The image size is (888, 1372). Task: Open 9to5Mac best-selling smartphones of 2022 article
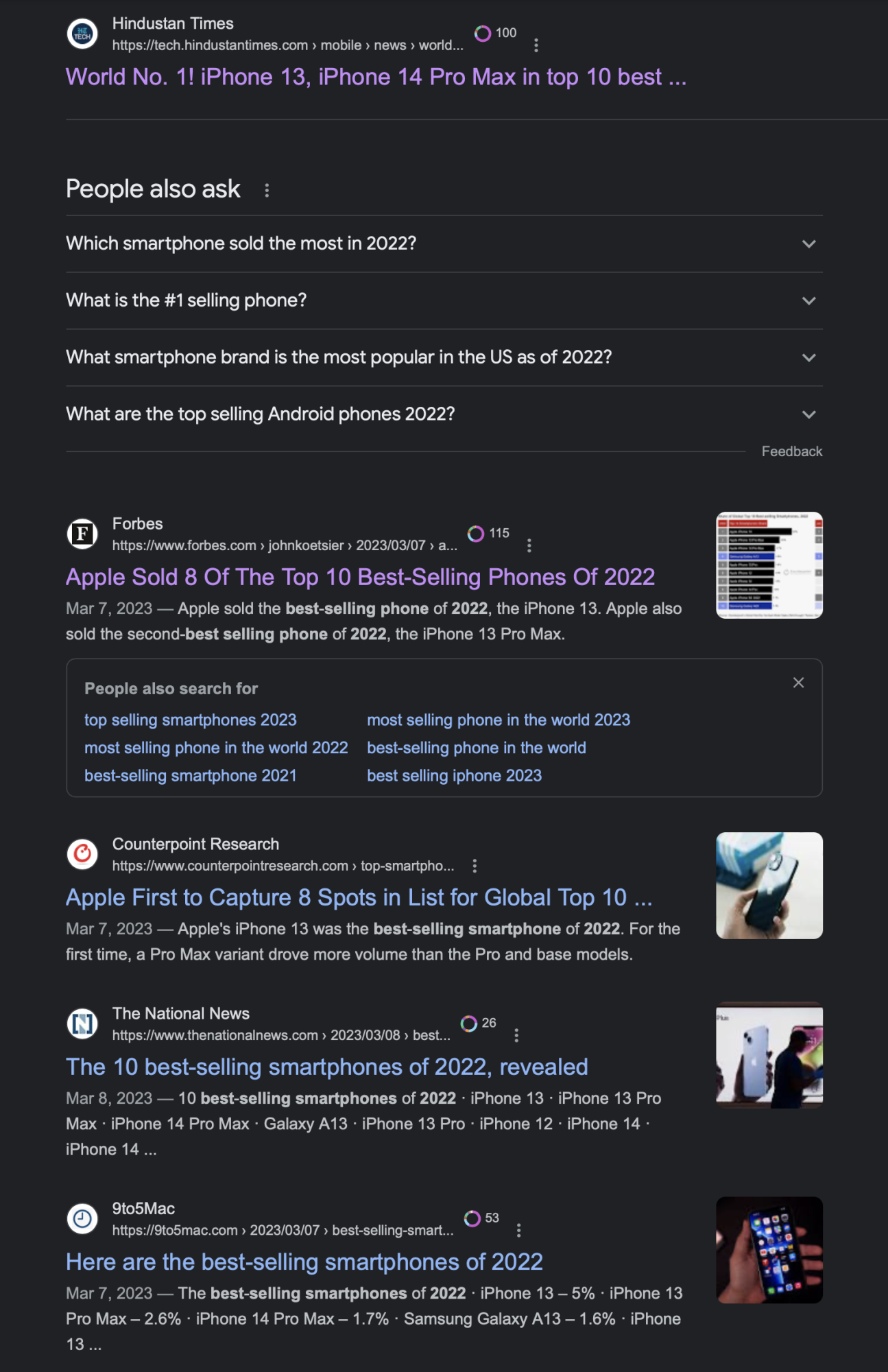(304, 1262)
